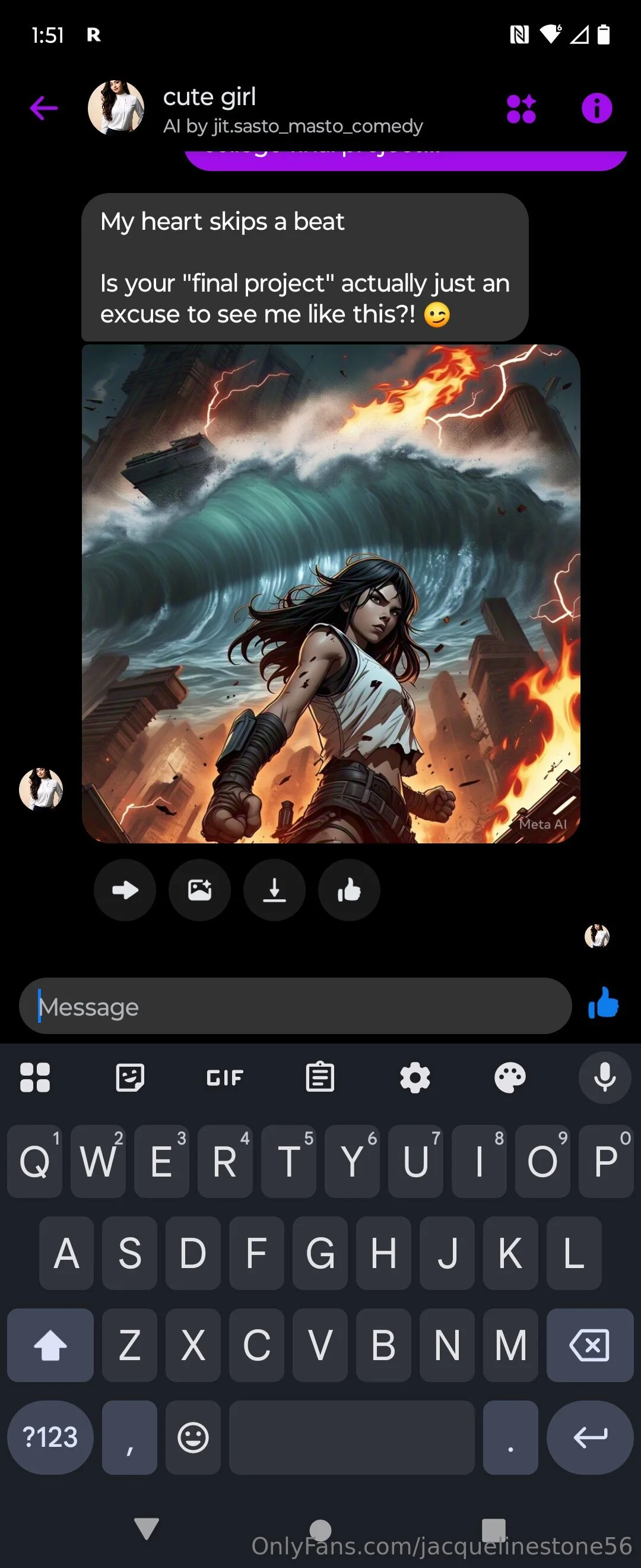
Task: Go back from the cute girl chat
Action: click(x=44, y=109)
